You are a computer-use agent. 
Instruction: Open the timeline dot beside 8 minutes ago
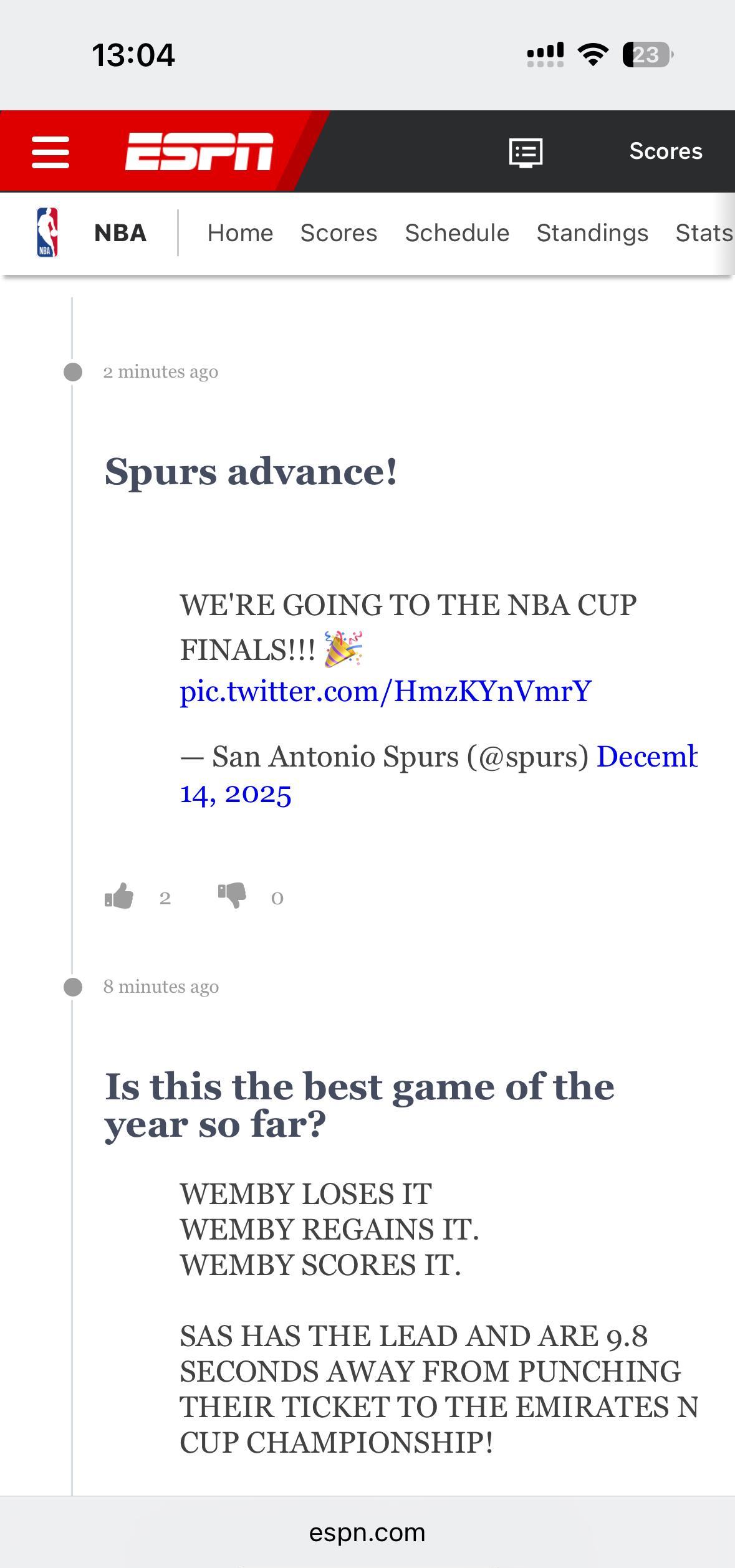point(73,988)
